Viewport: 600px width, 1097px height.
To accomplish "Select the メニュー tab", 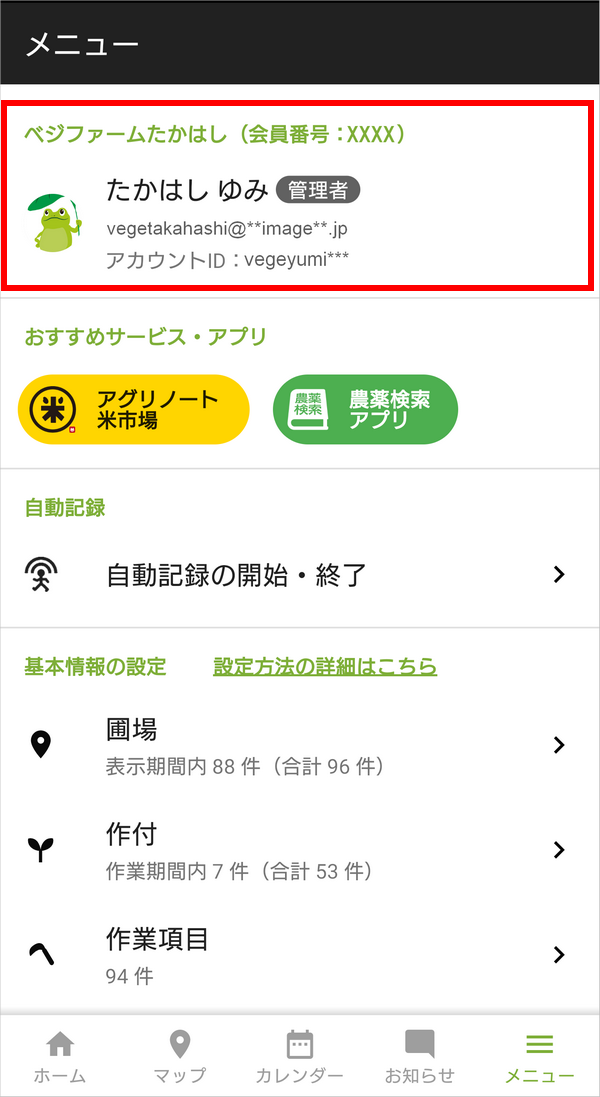I will click(540, 1056).
